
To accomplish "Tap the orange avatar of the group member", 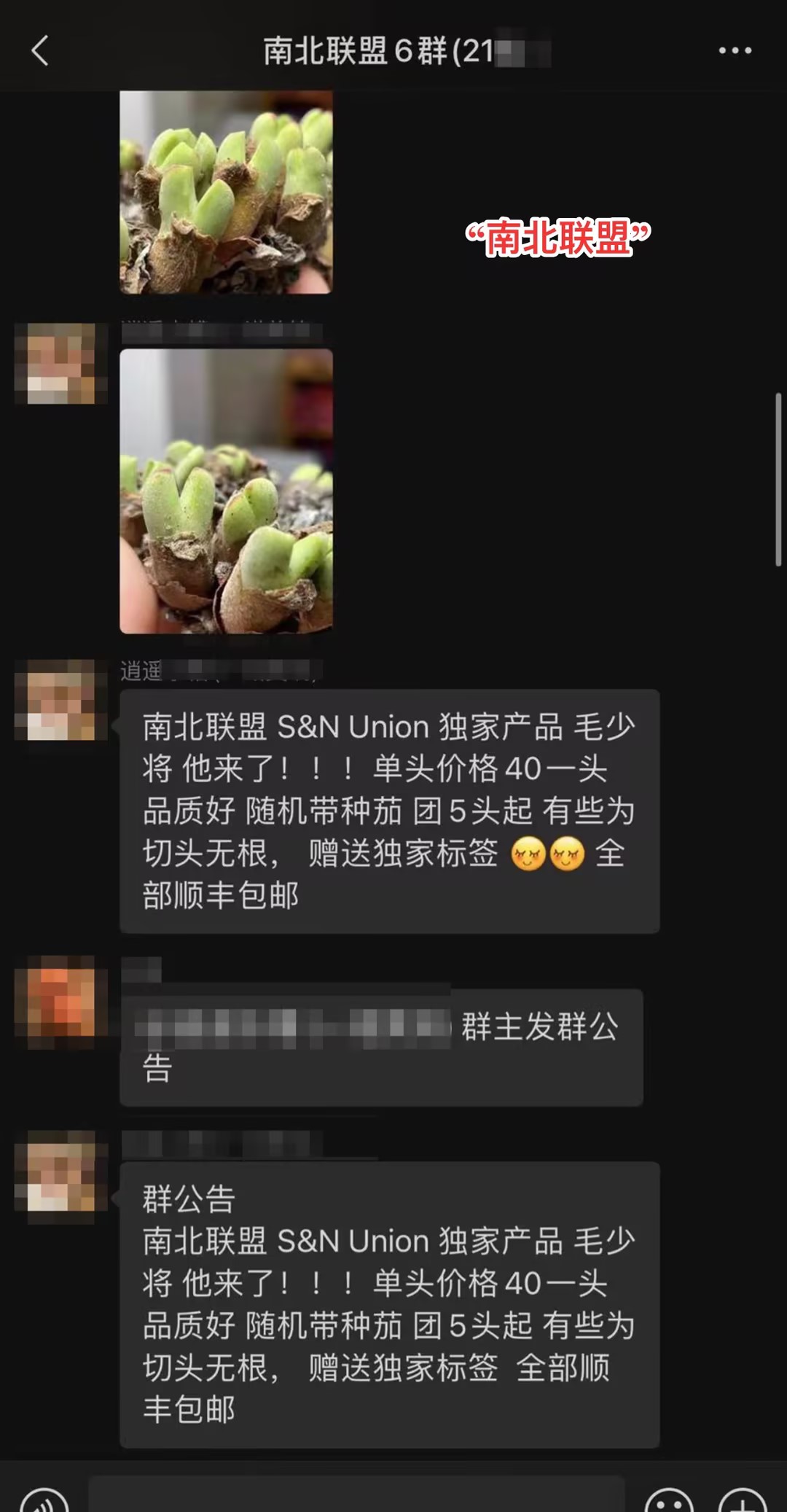I will (61, 1002).
